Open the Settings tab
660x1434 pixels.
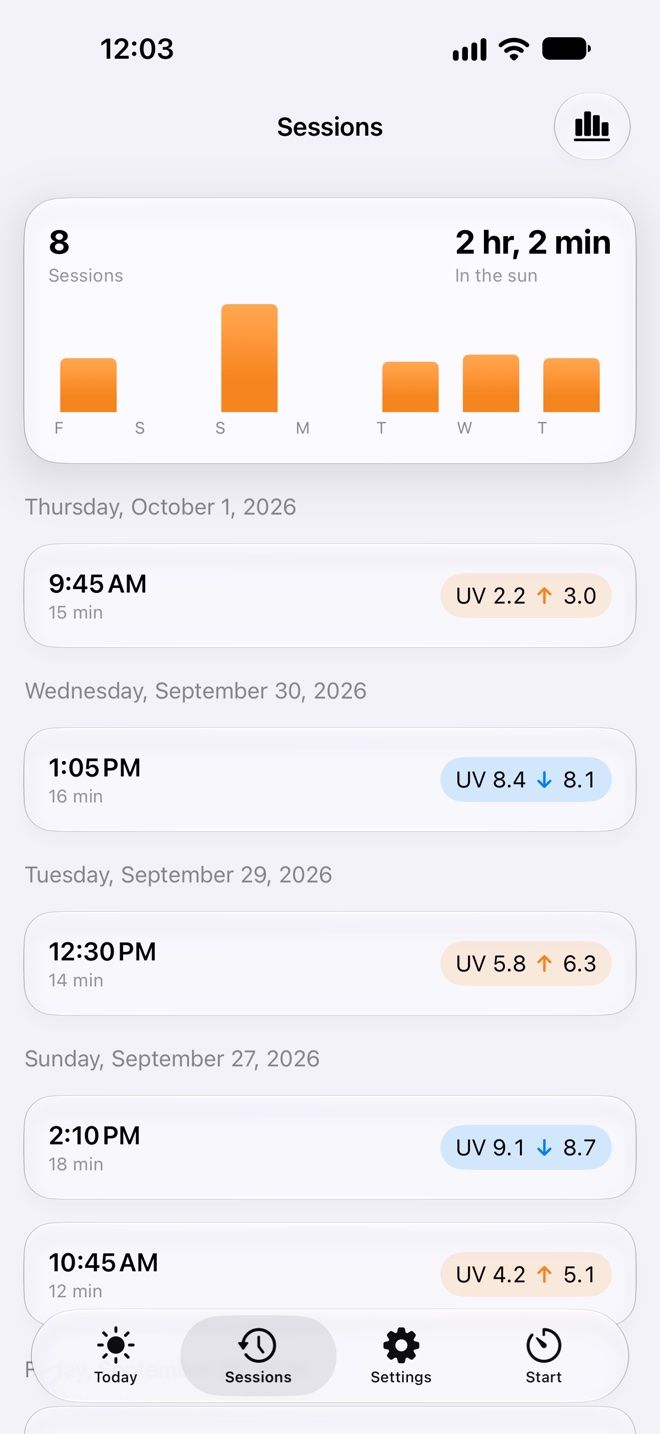tap(401, 1356)
